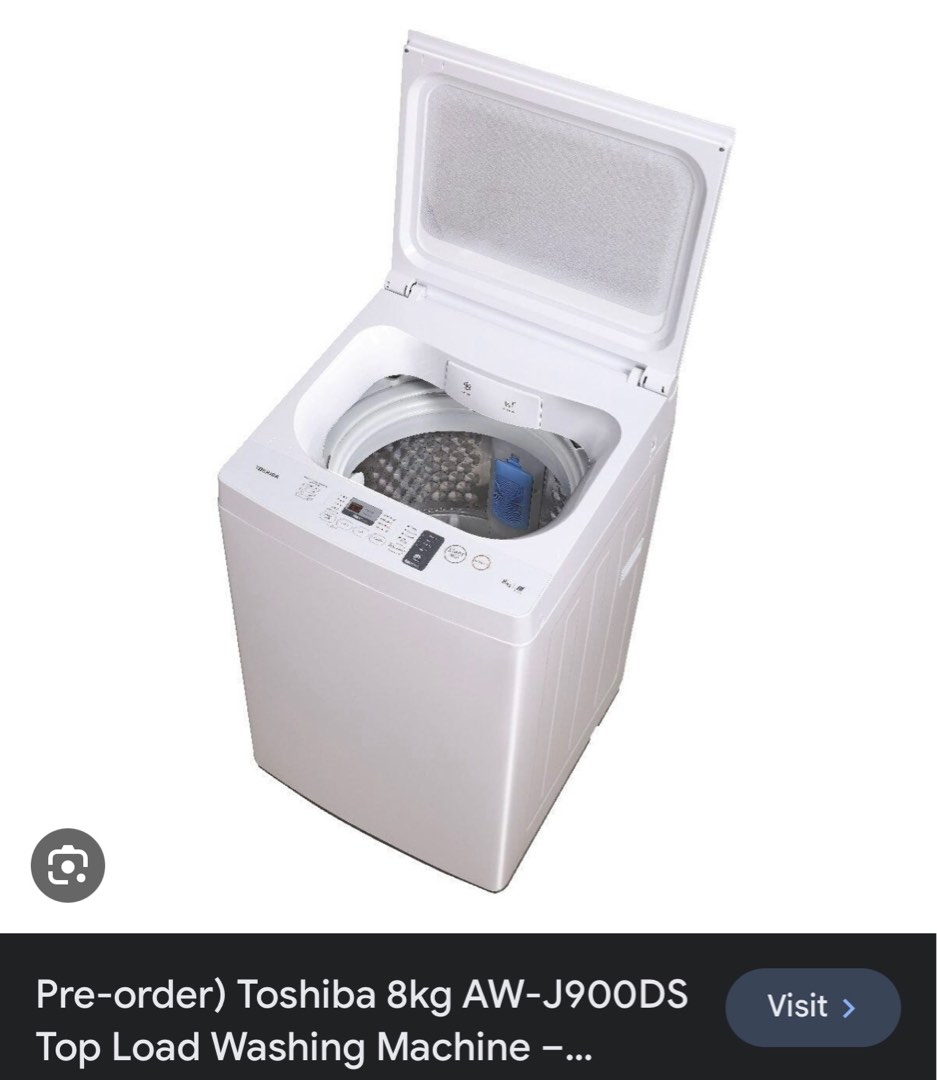Toggle the second oval cycle button
This screenshot has height=1080, width=937.
click(359, 531)
